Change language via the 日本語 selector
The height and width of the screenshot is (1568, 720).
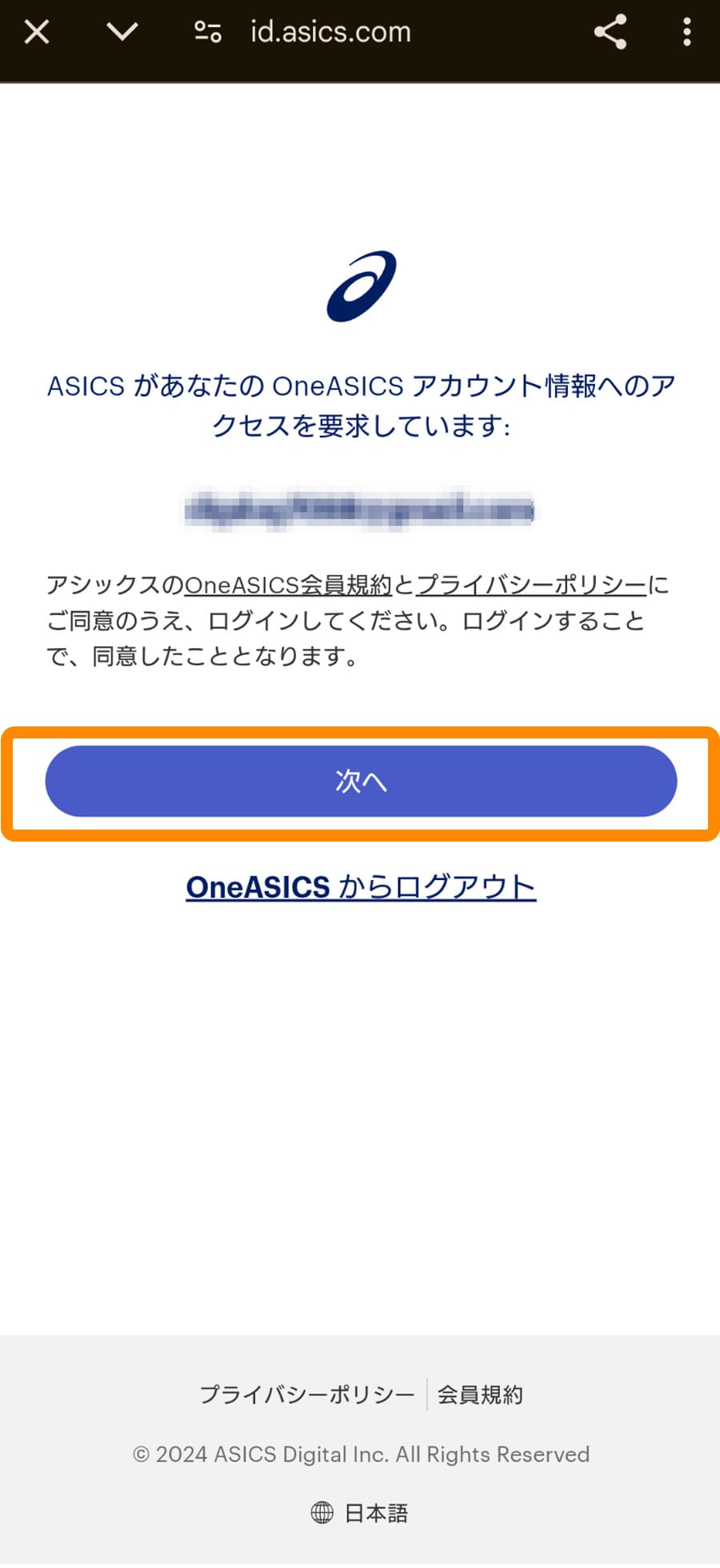[x=361, y=1513]
